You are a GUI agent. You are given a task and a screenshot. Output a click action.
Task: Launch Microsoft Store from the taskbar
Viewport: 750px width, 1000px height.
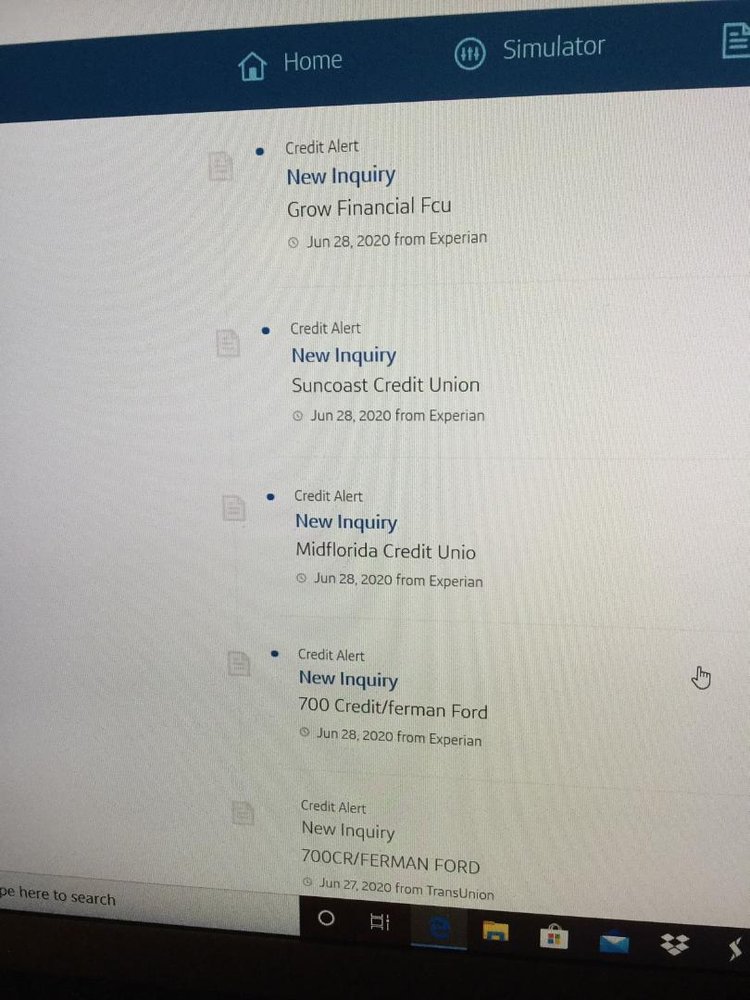(553, 936)
